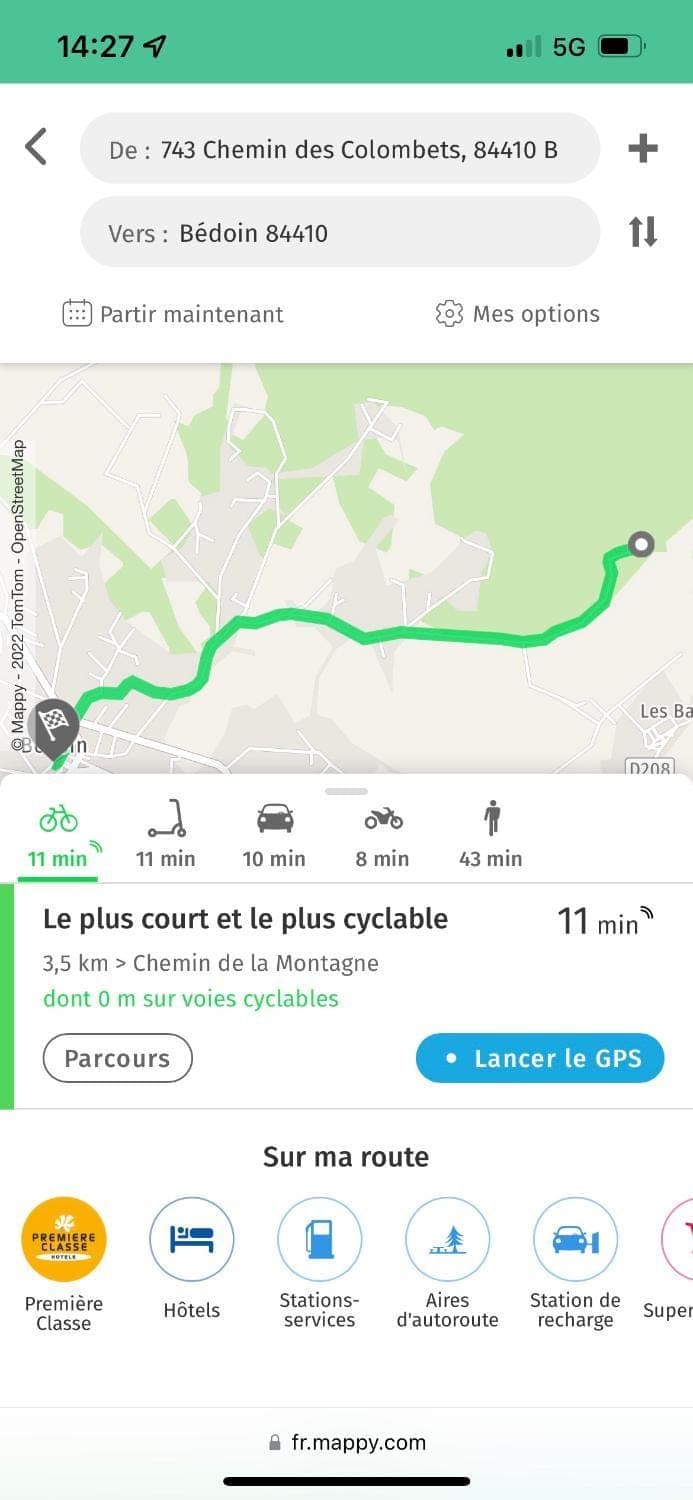
Task: Edit the 'Vers' destination field
Action: [340, 233]
